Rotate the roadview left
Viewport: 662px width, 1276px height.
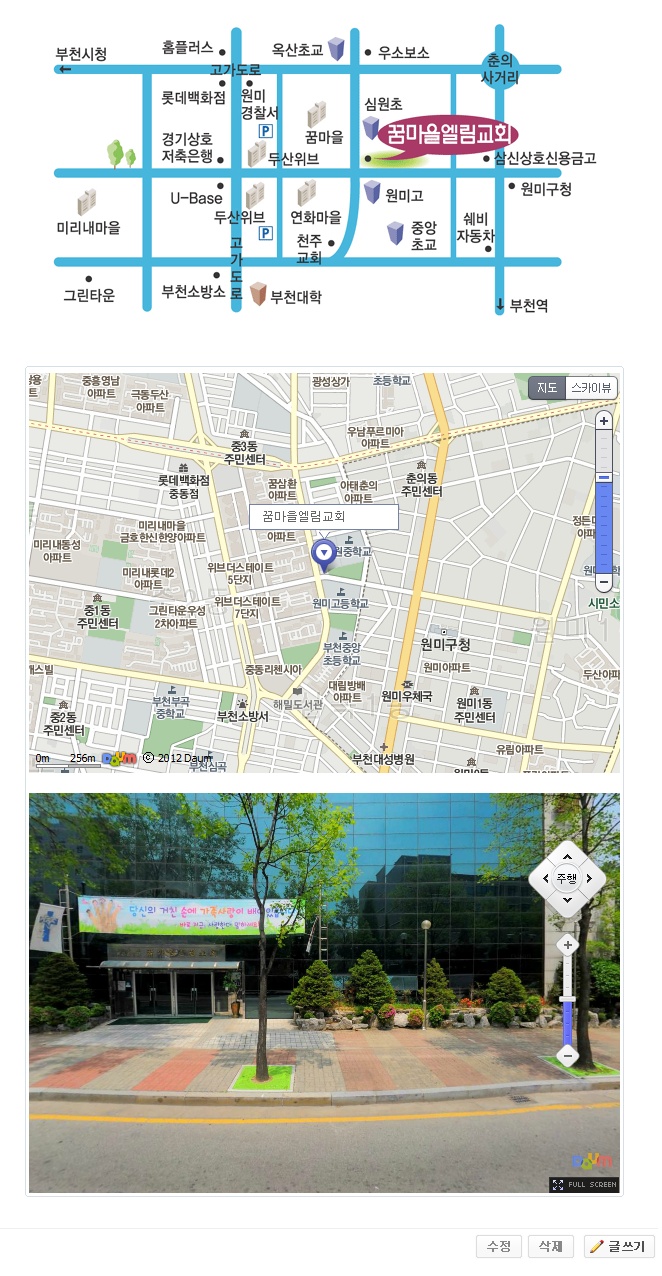[x=543, y=879]
